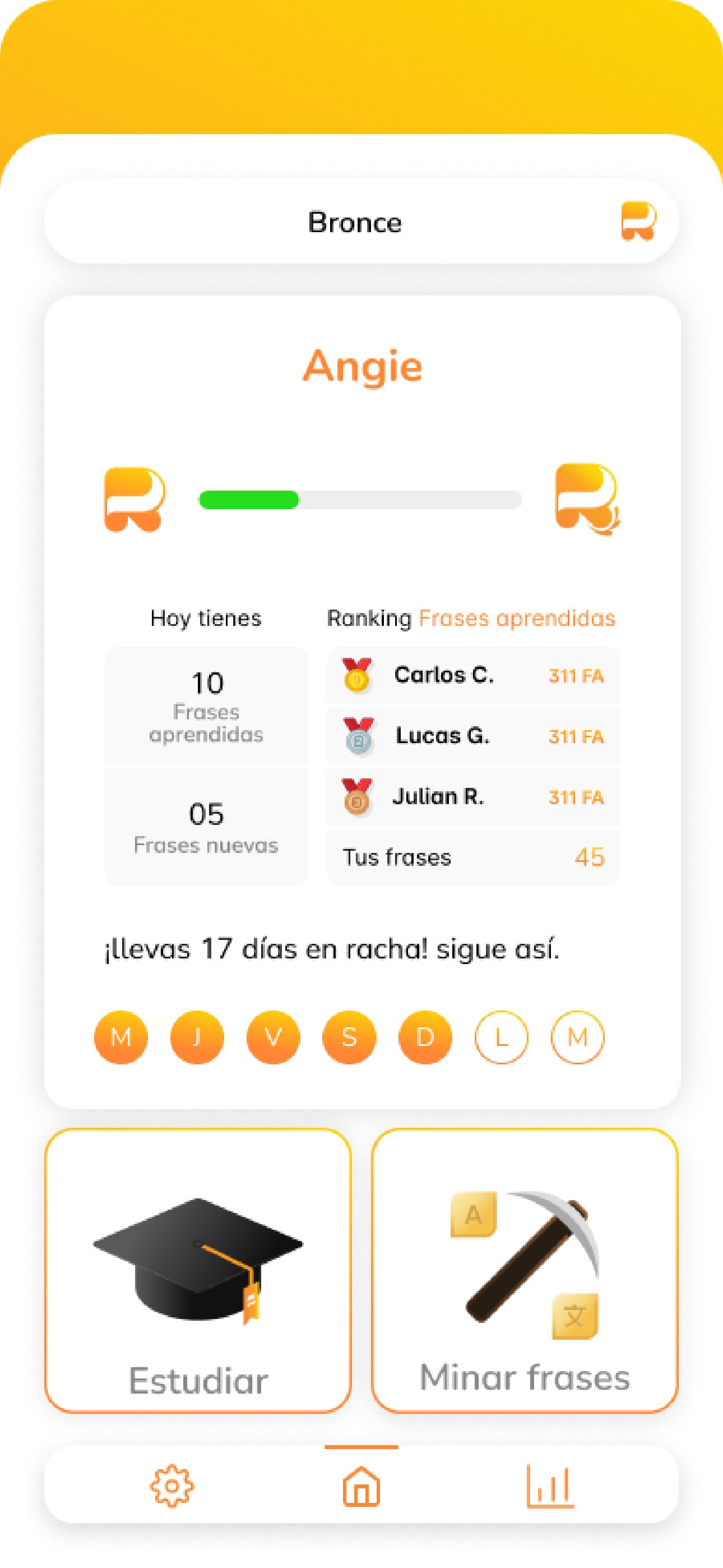Open the Minar frases card

(x=525, y=1270)
